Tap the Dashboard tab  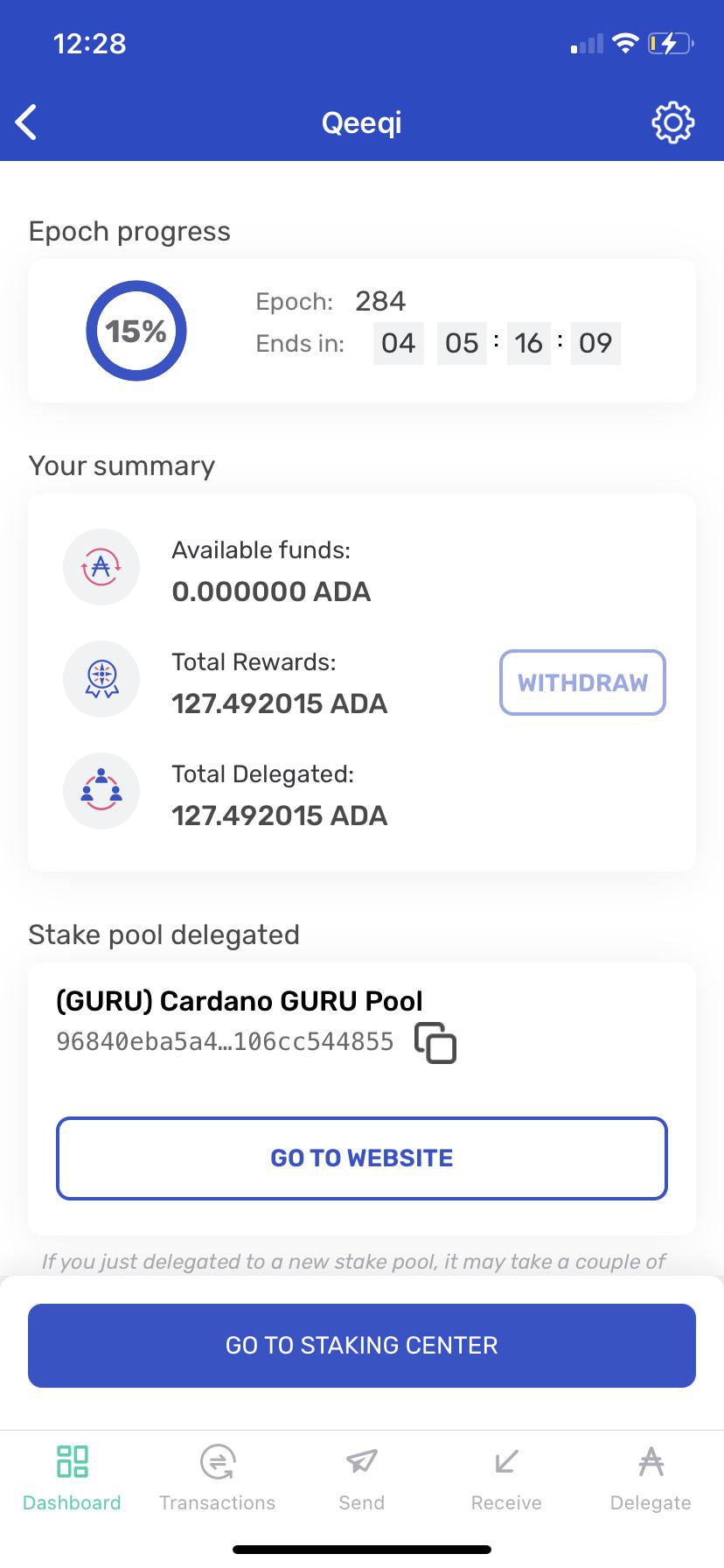point(72,1477)
